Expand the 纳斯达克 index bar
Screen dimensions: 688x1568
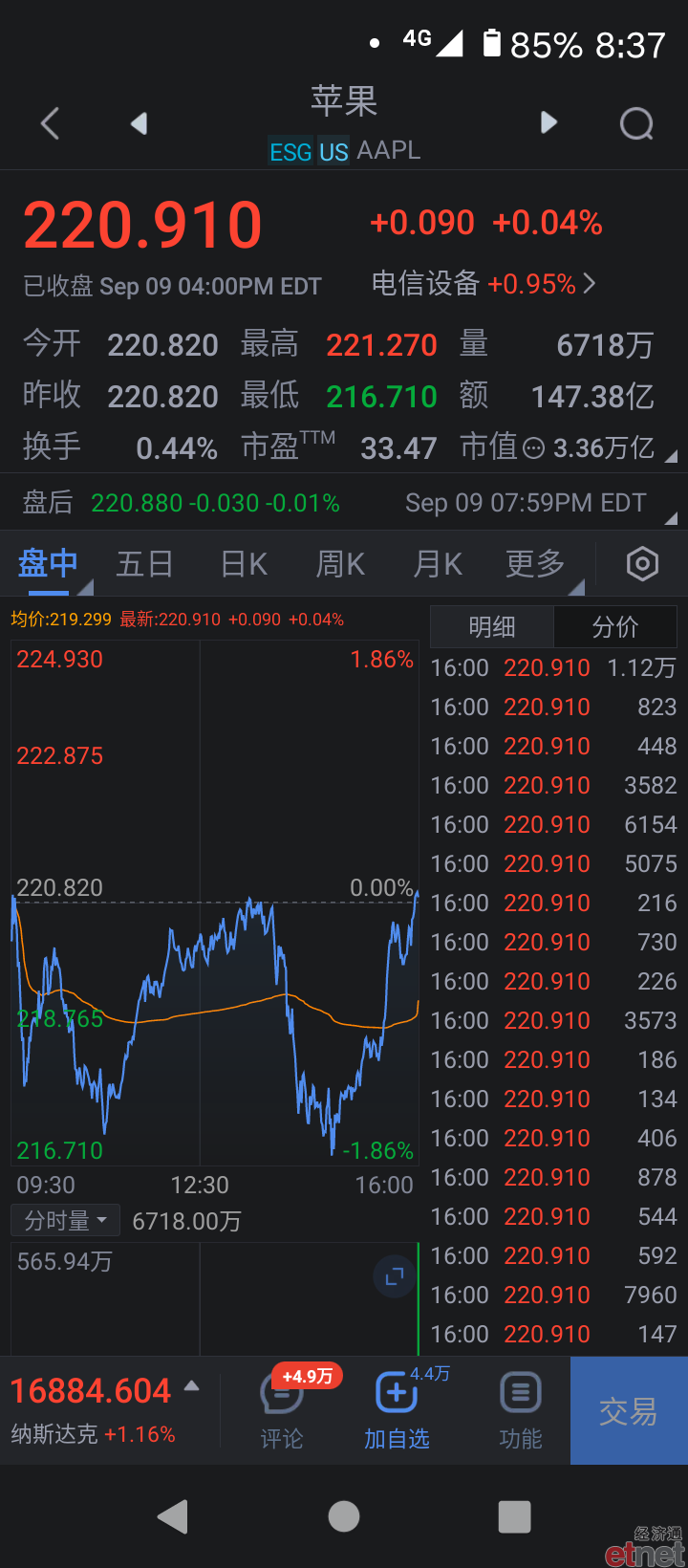[106, 1410]
